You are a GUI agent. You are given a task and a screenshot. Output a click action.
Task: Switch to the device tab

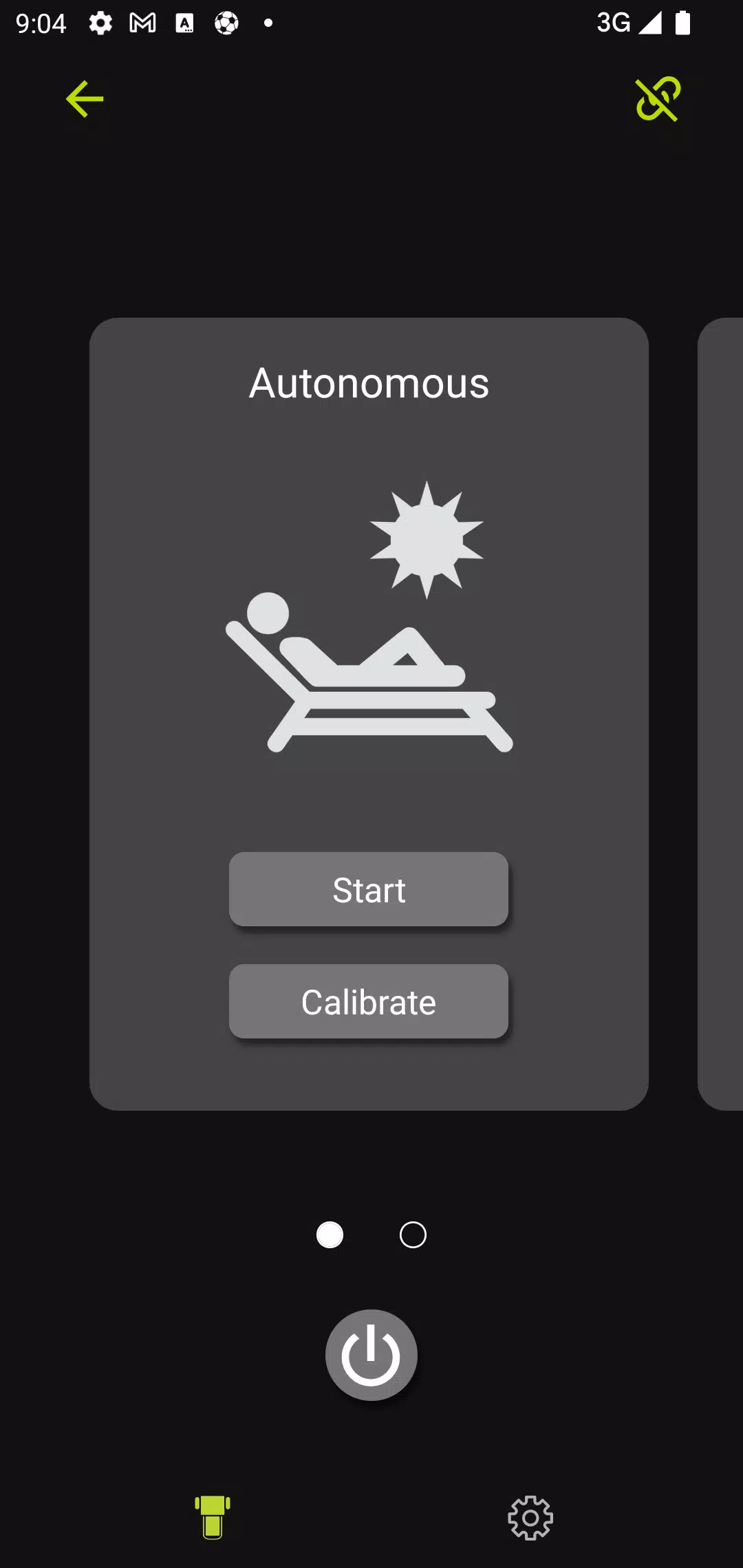click(213, 1517)
